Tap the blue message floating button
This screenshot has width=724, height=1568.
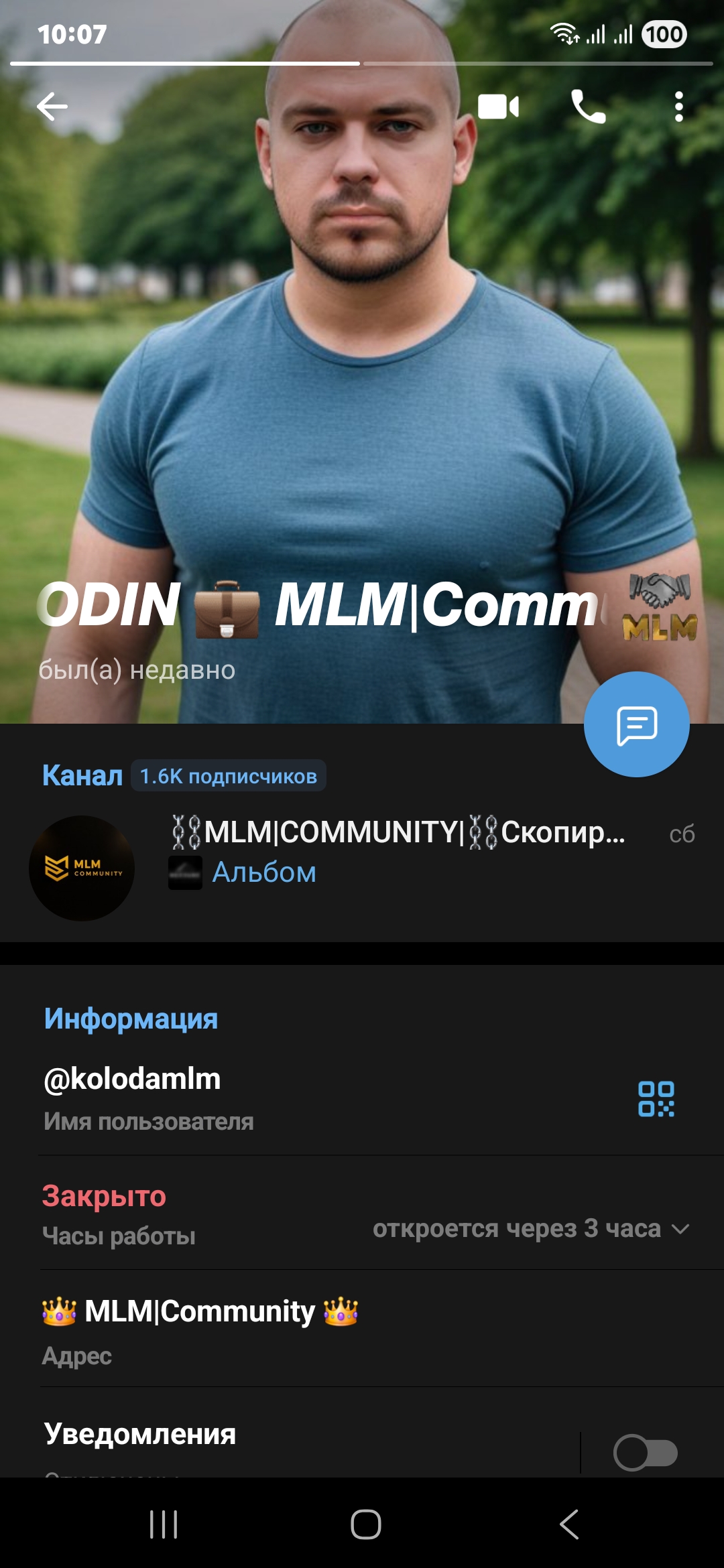click(x=636, y=724)
